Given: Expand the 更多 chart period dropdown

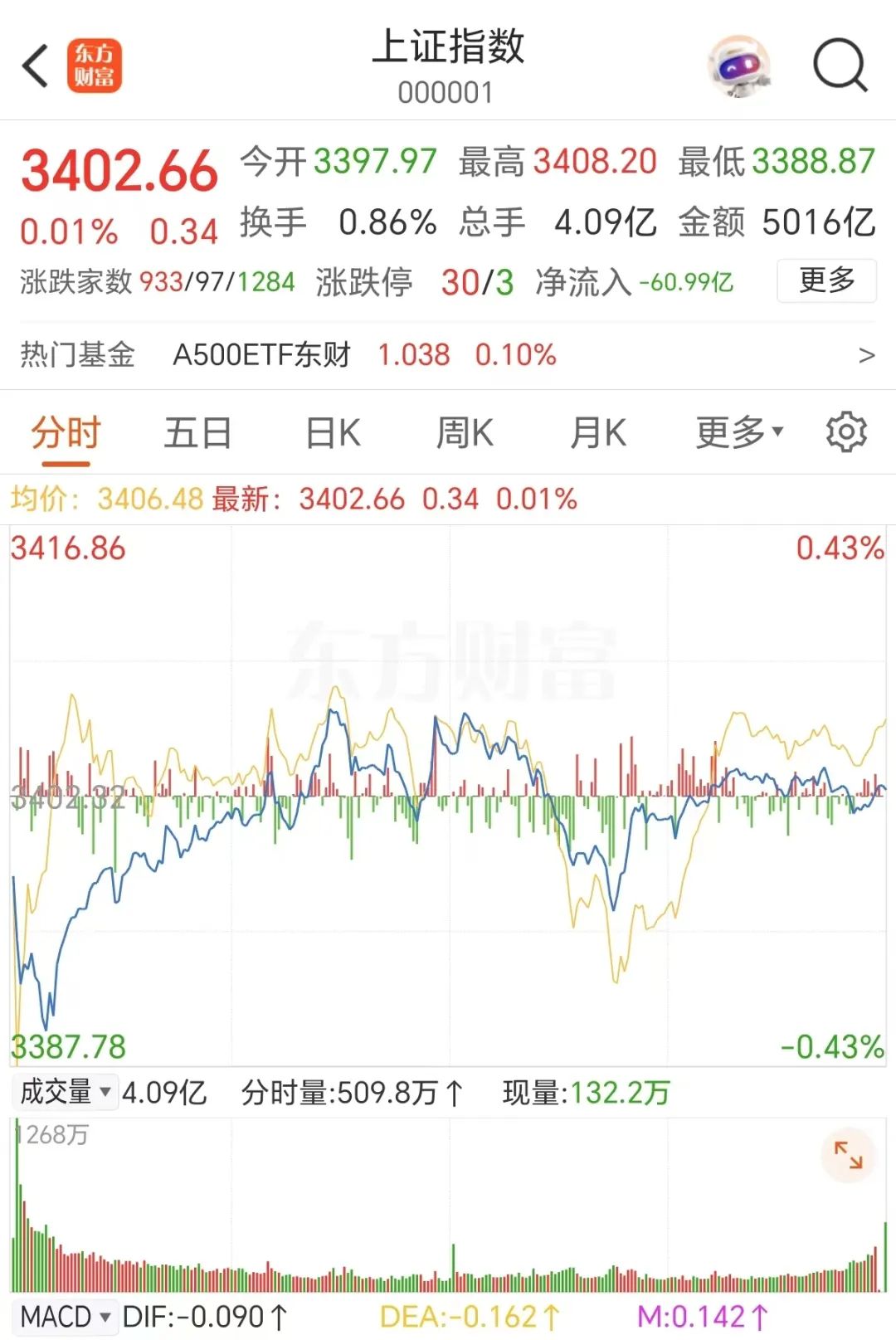Looking at the screenshot, I should click(738, 433).
